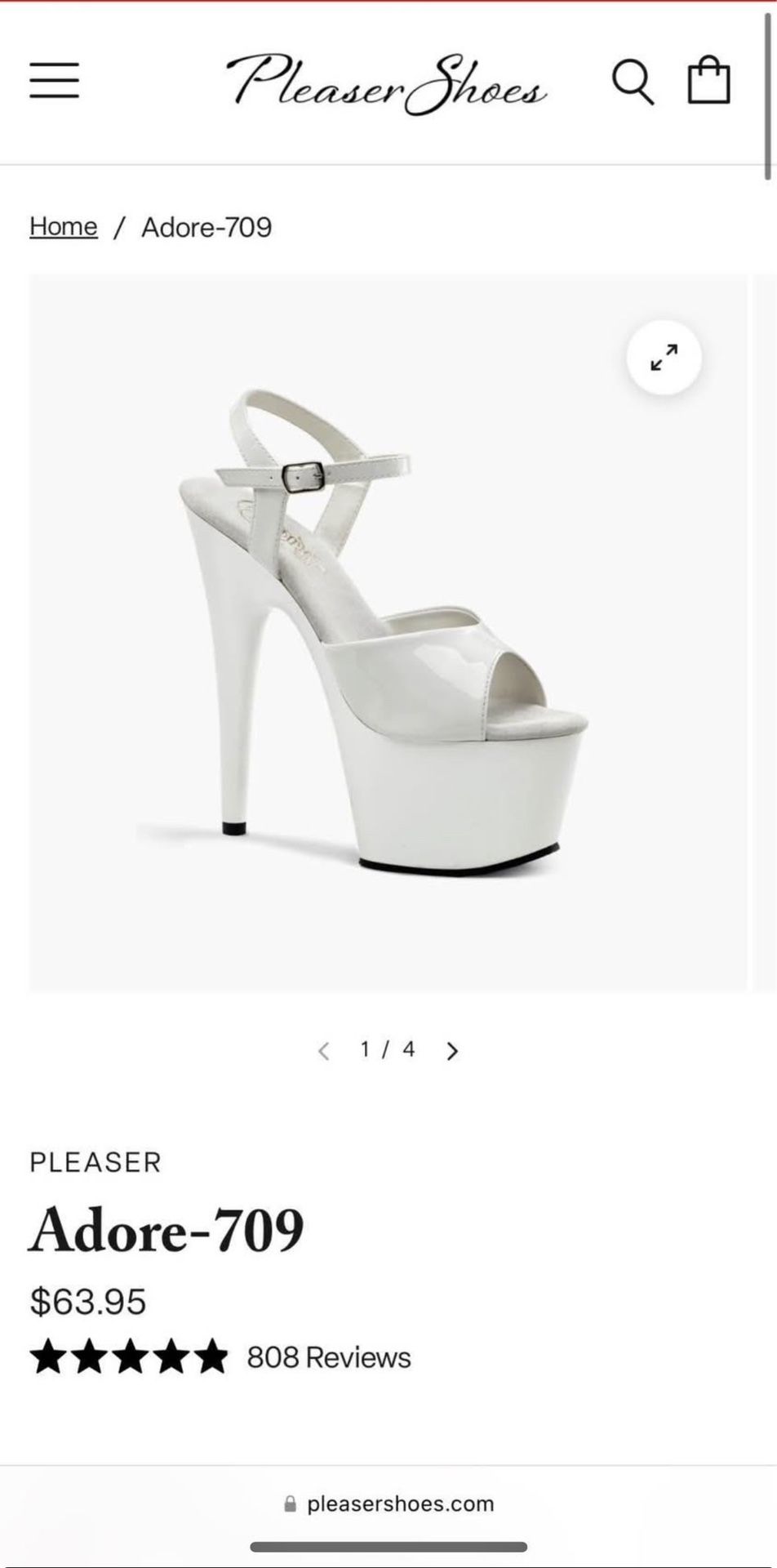Image resolution: width=777 pixels, height=1568 pixels.
Task: Open the 808 Reviews link
Action: pos(329,1357)
